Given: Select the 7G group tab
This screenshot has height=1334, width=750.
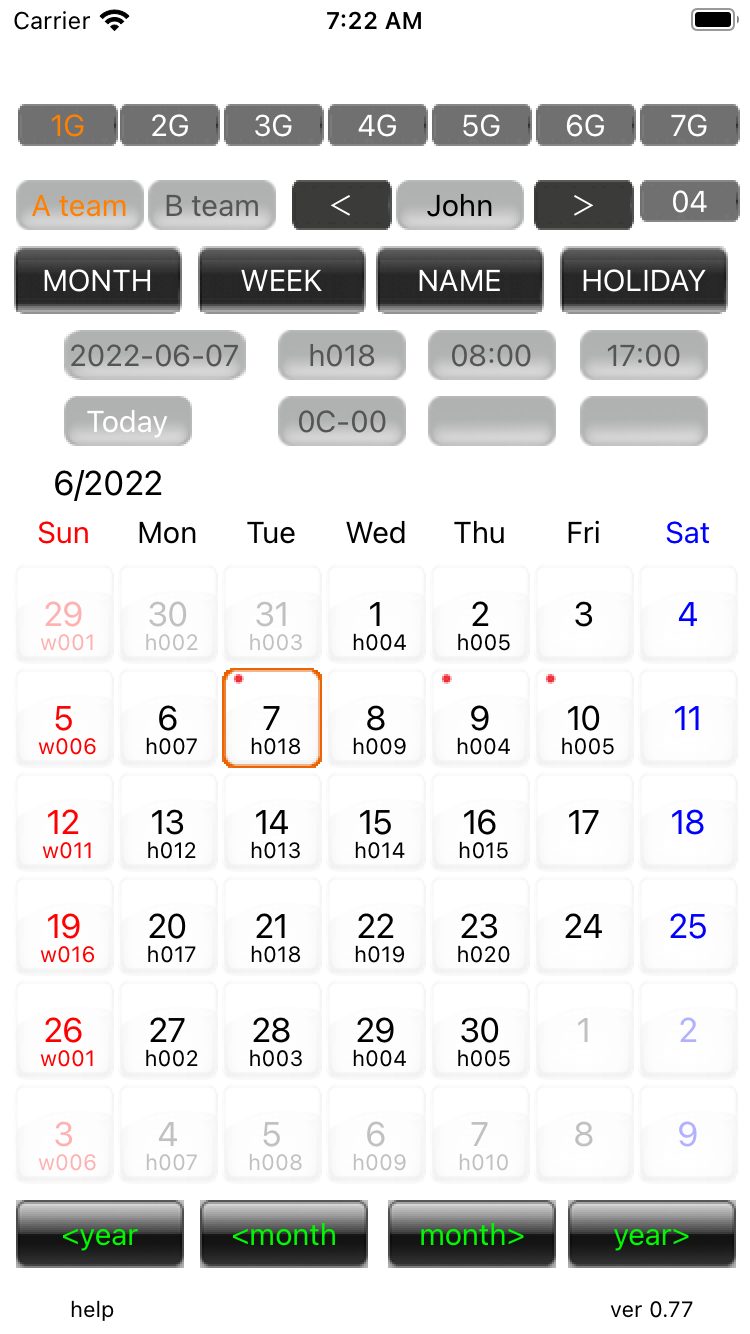Looking at the screenshot, I should 689,126.
